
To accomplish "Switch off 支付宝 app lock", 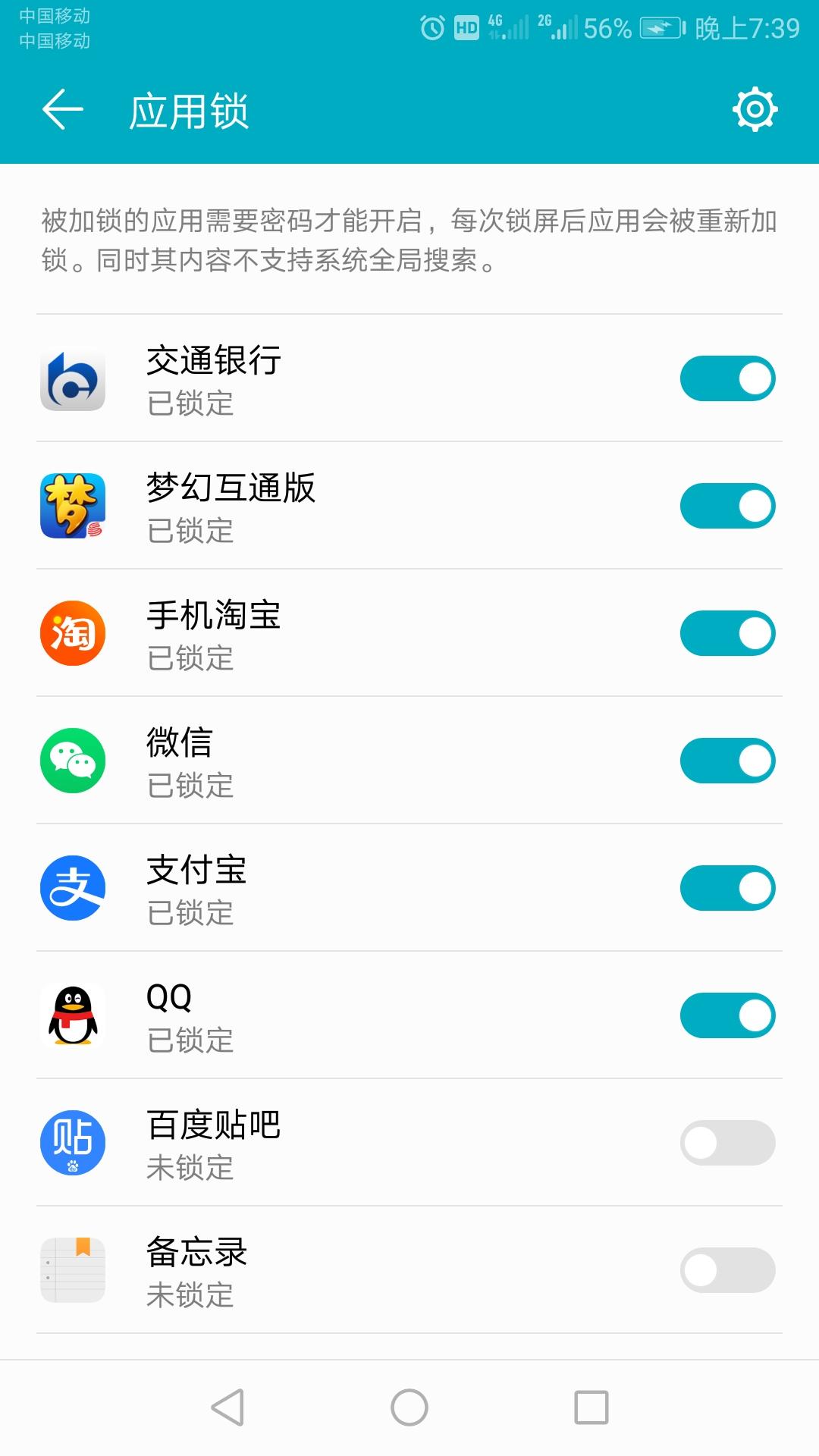I will (727, 888).
